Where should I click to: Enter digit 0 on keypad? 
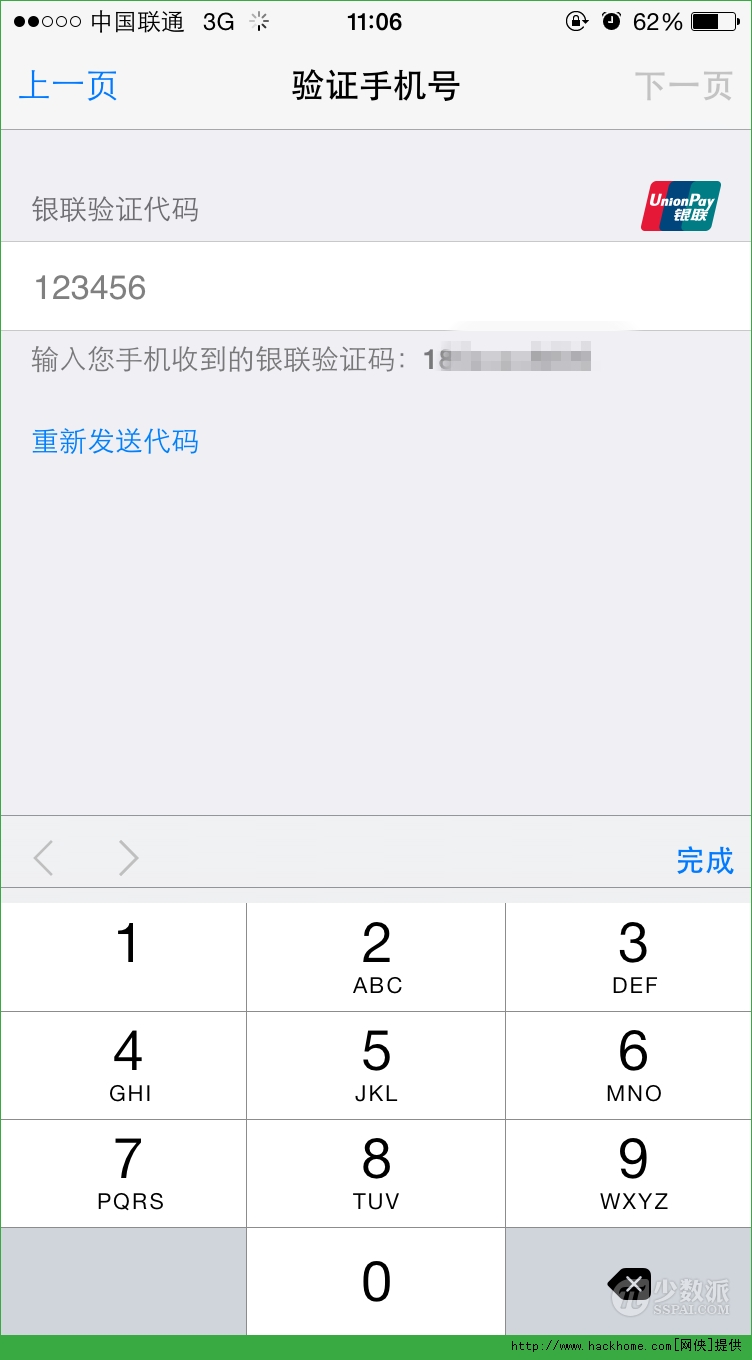click(x=376, y=1281)
